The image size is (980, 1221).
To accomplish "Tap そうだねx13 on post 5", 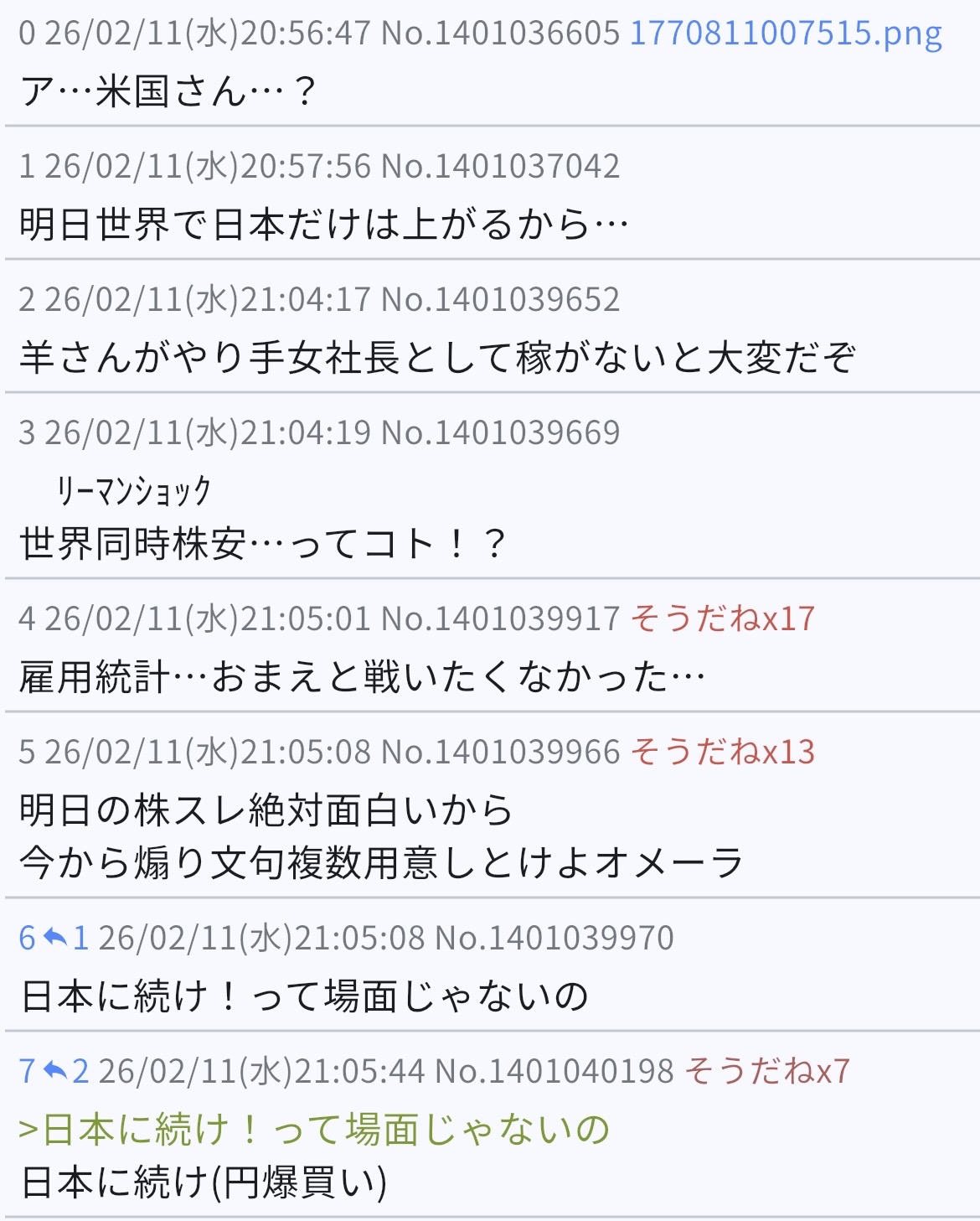I will pyautogui.click(x=722, y=753).
